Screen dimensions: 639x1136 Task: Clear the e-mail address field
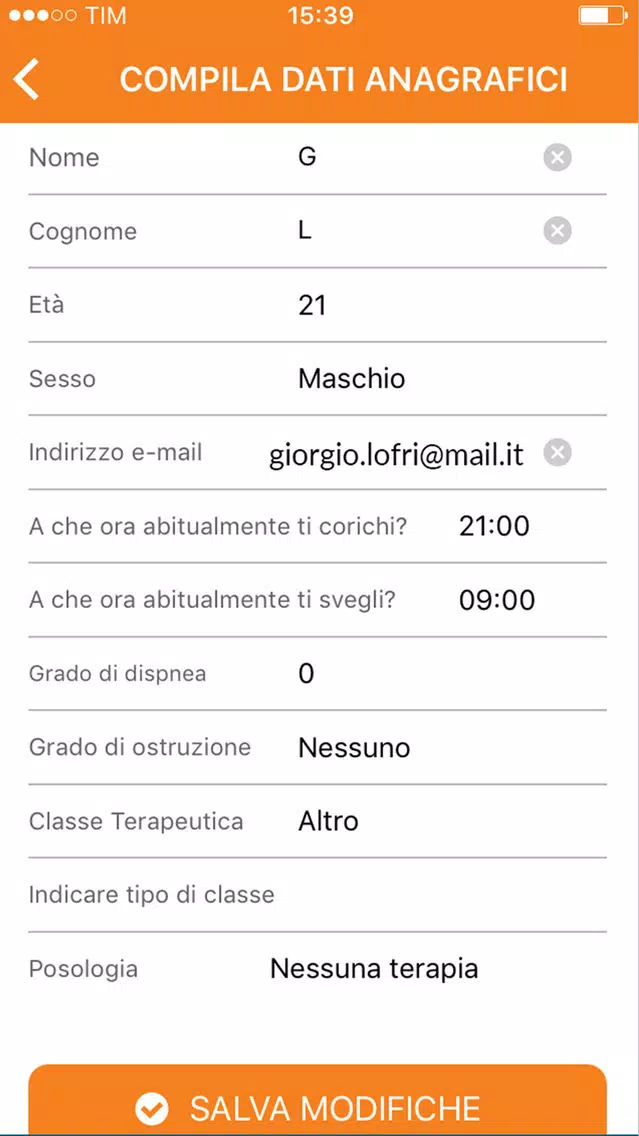click(x=557, y=453)
